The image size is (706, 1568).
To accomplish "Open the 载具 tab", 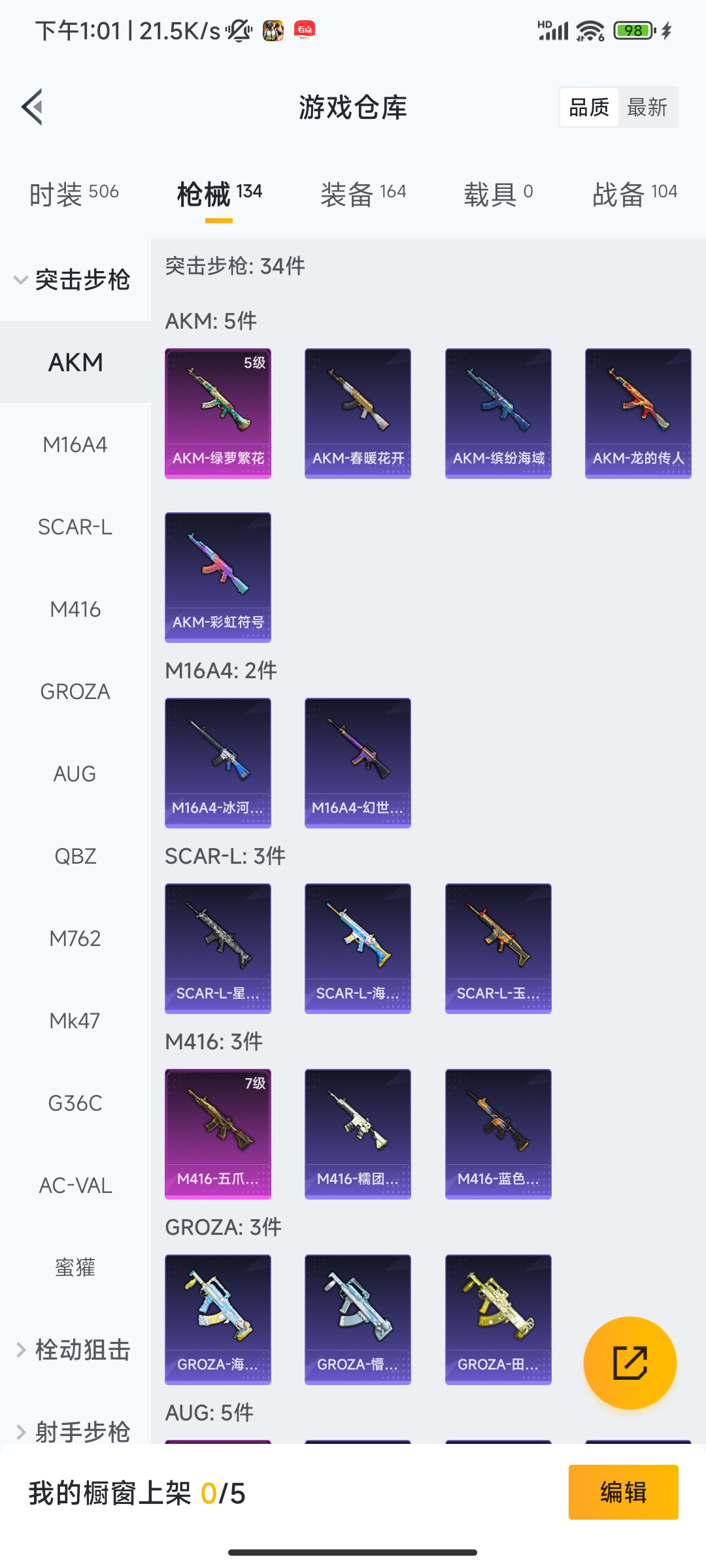I will [498, 194].
